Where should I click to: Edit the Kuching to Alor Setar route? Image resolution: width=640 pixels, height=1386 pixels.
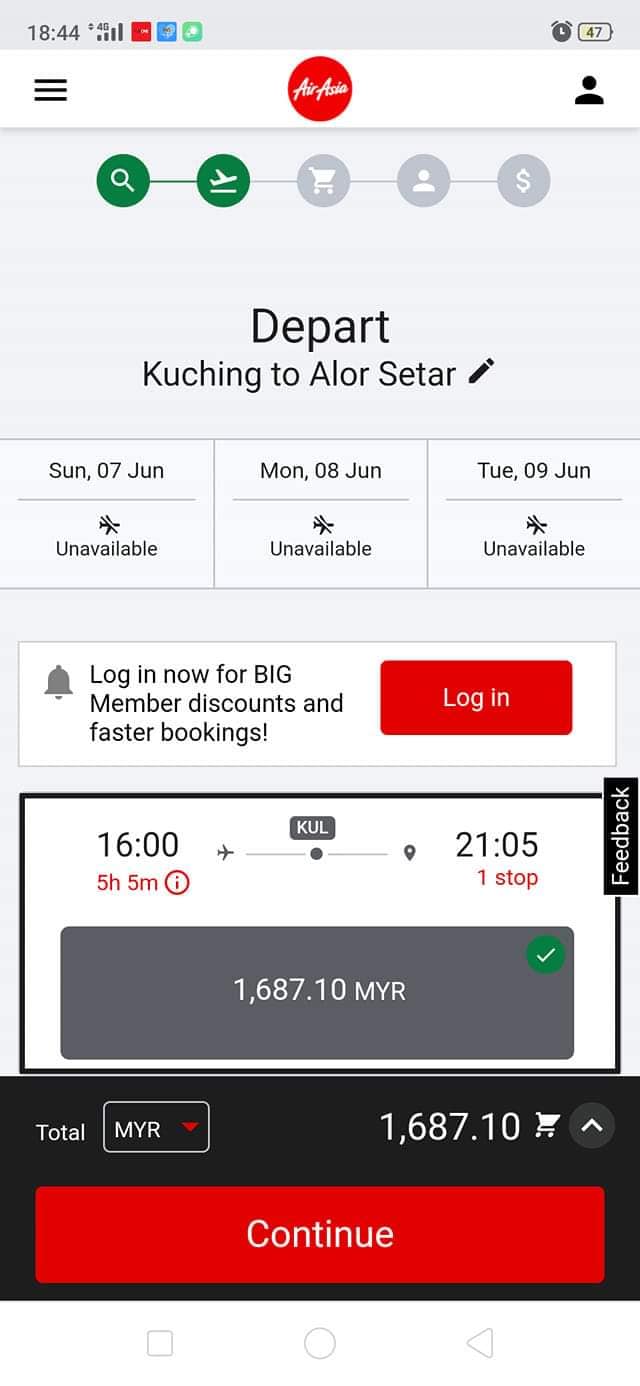[x=482, y=372]
